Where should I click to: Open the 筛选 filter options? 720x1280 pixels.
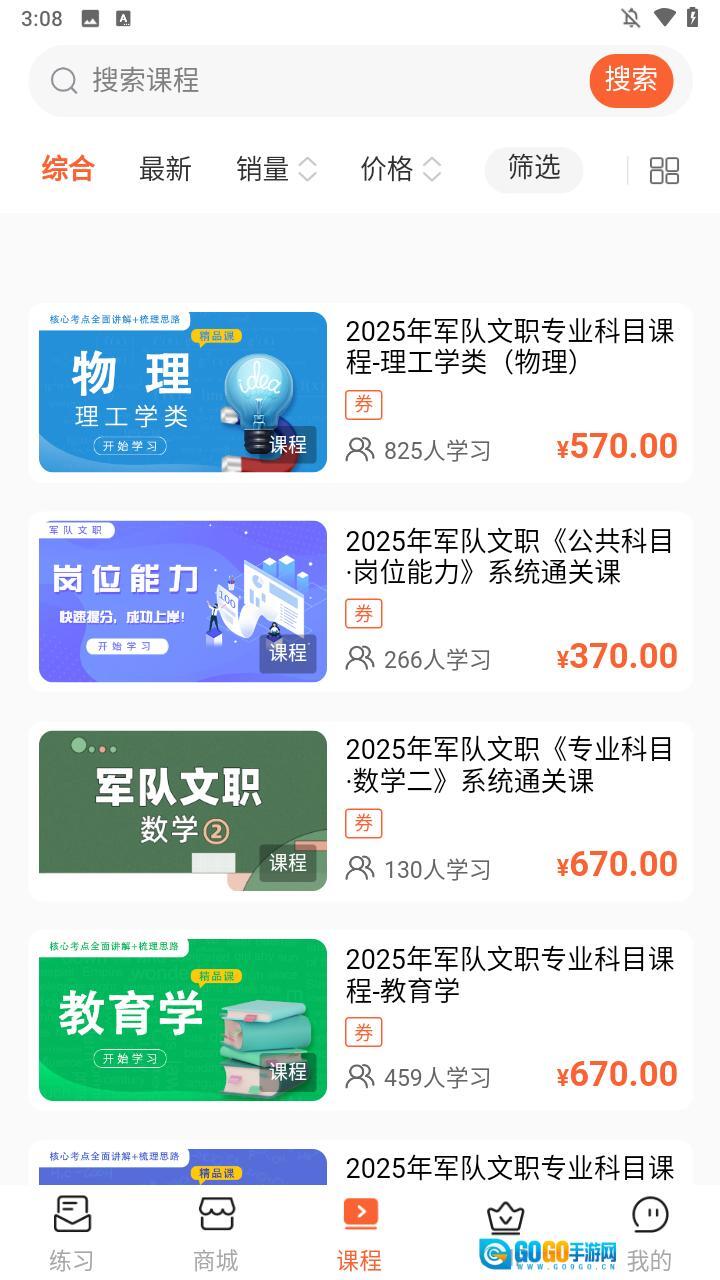[x=534, y=168]
